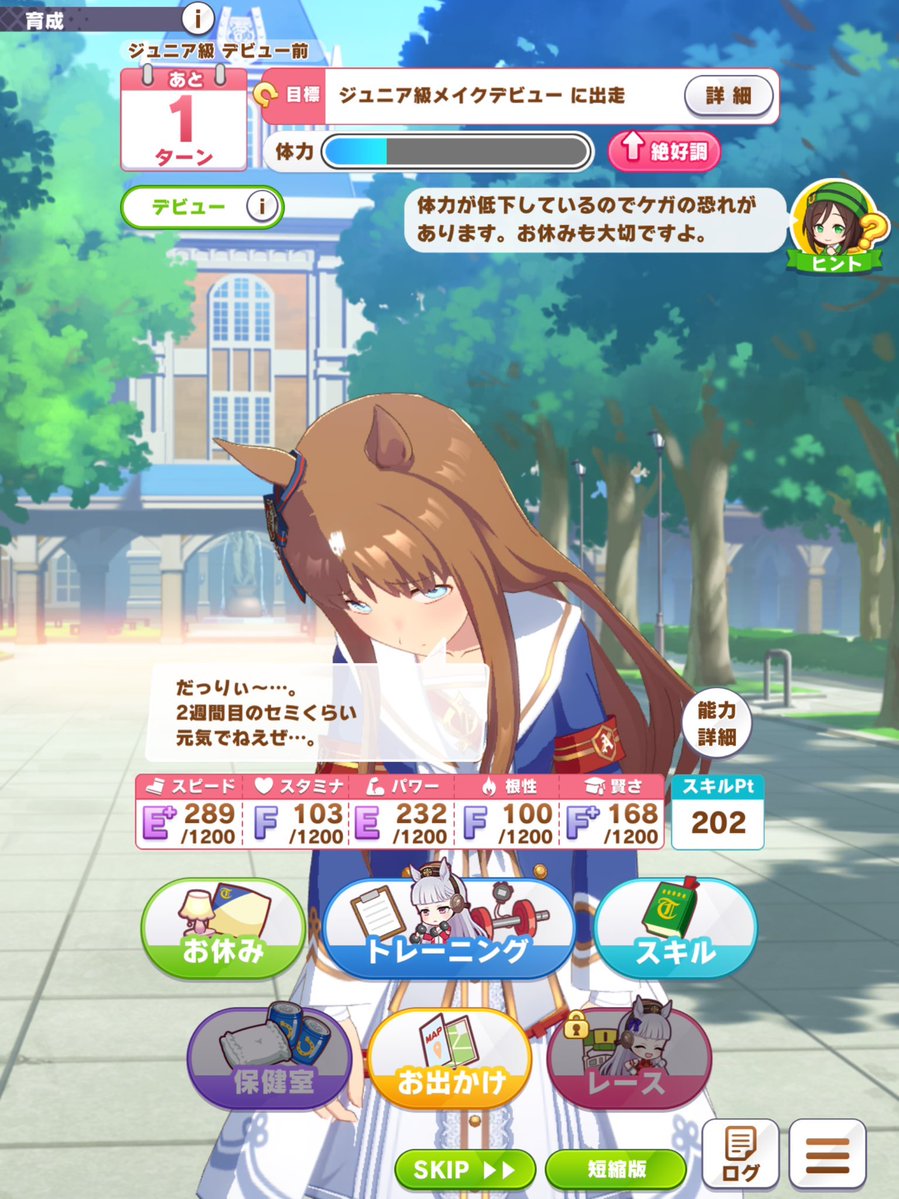Open the トレーニング menu
The image size is (899, 1199).
(x=448, y=928)
